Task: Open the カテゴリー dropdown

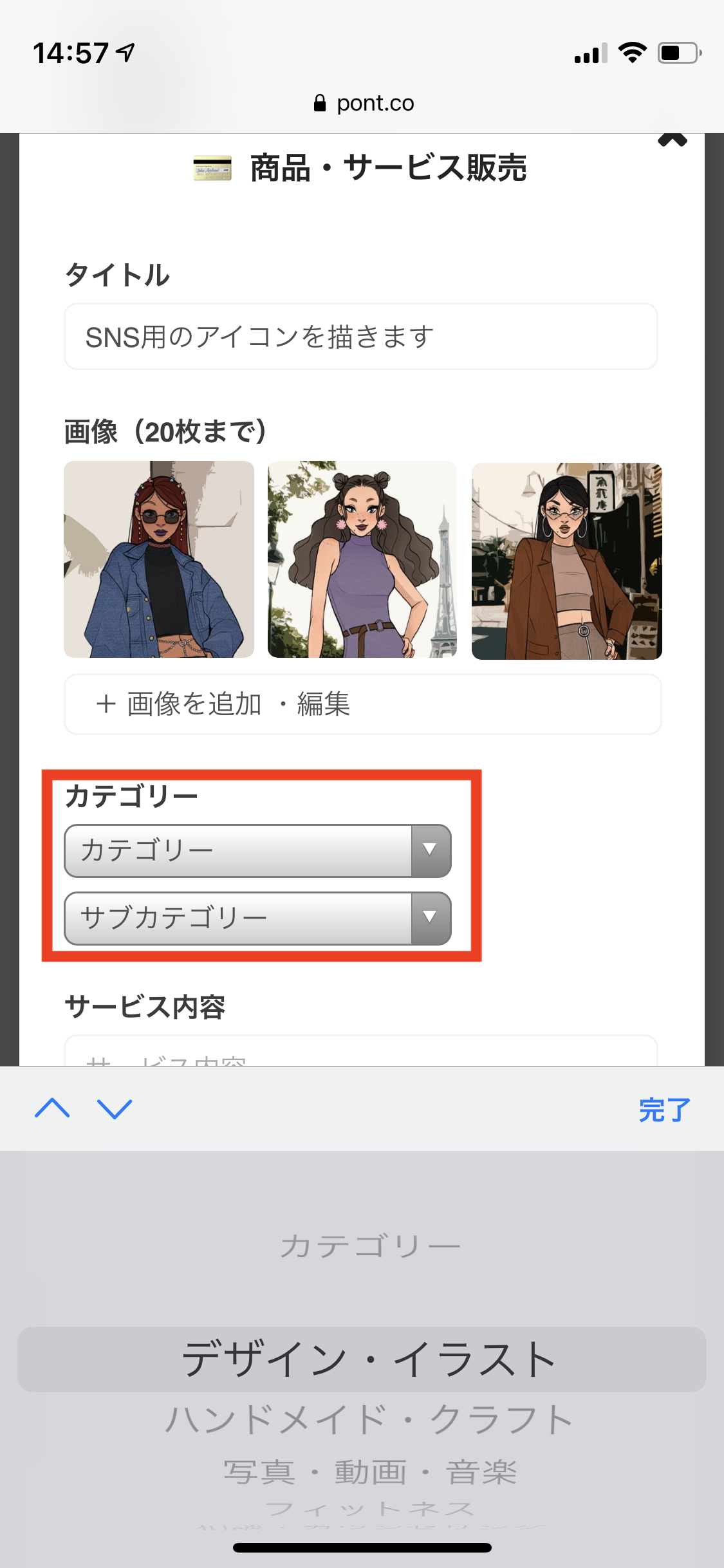Action: pyautogui.click(x=257, y=850)
